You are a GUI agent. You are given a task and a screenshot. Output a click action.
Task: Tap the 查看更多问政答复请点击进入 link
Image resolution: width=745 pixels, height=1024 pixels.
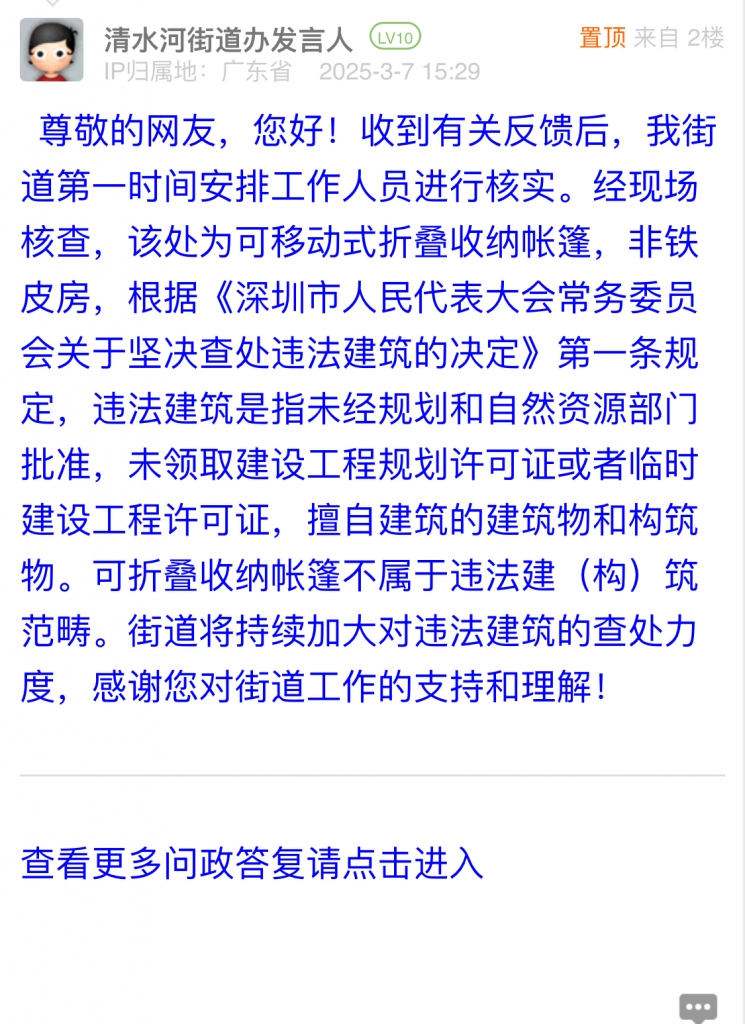click(x=252, y=864)
